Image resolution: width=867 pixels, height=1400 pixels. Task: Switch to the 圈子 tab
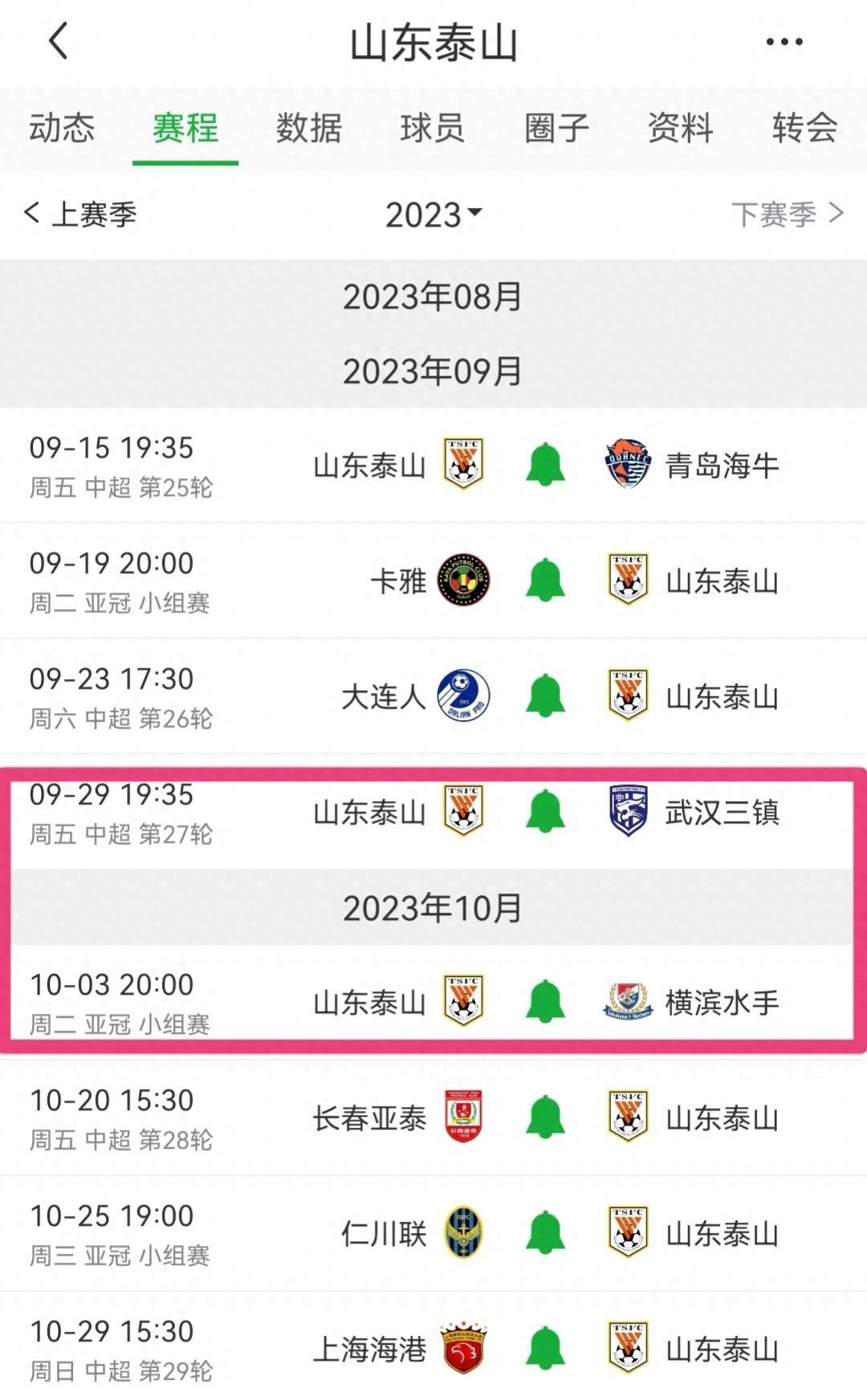click(x=556, y=128)
